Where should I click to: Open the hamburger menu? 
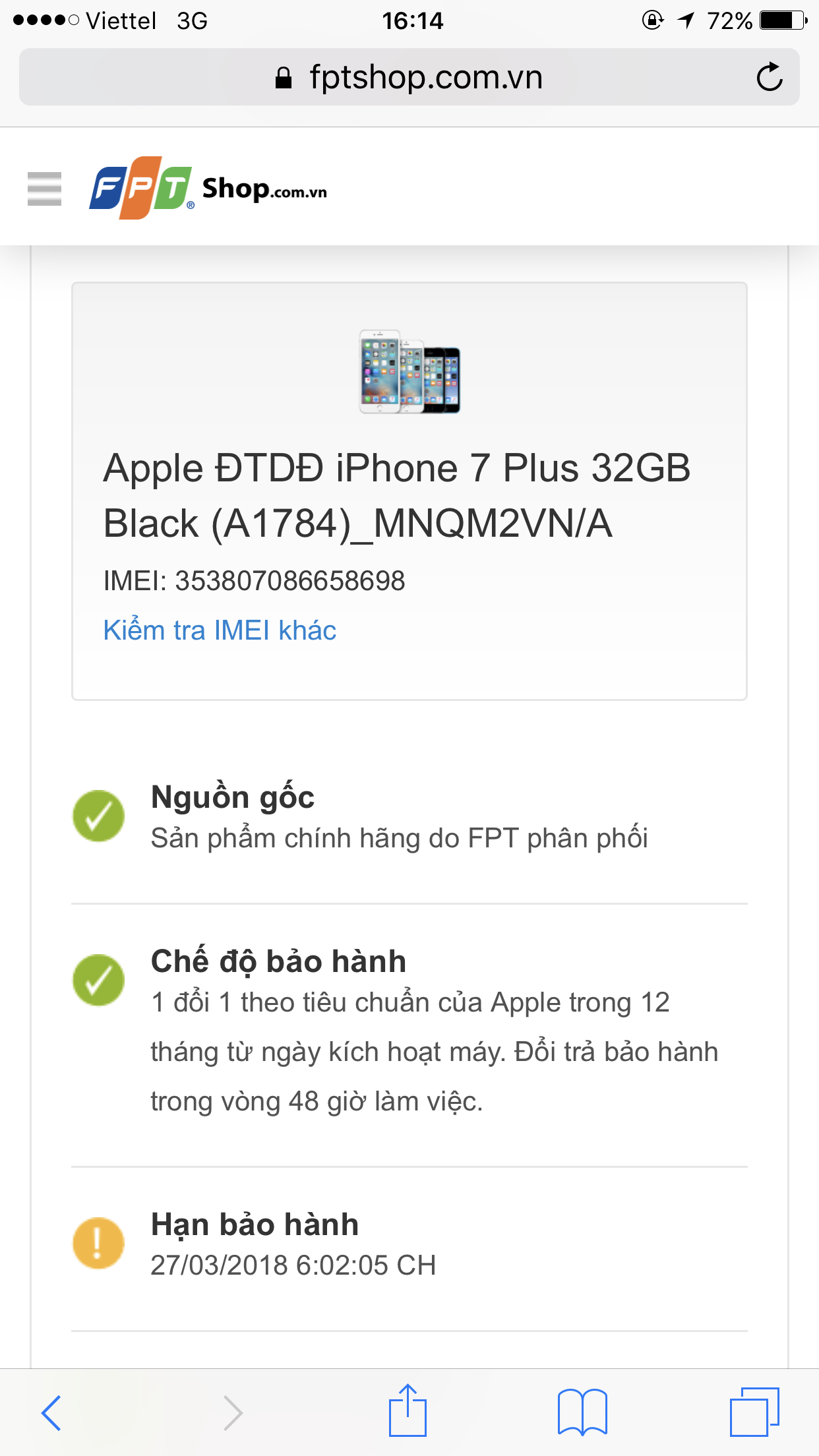tap(44, 189)
